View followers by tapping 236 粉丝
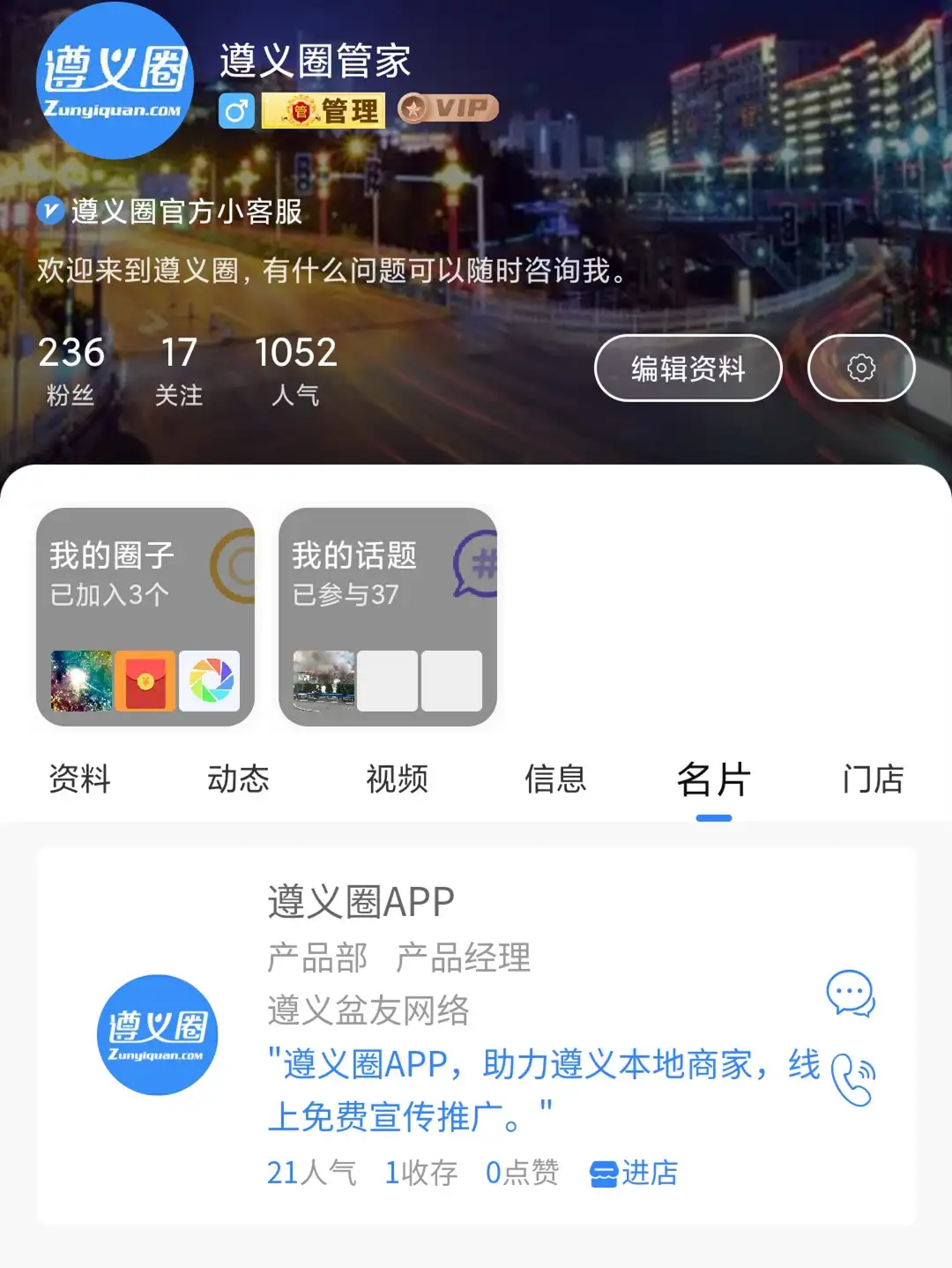952x1268 pixels. click(x=71, y=369)
